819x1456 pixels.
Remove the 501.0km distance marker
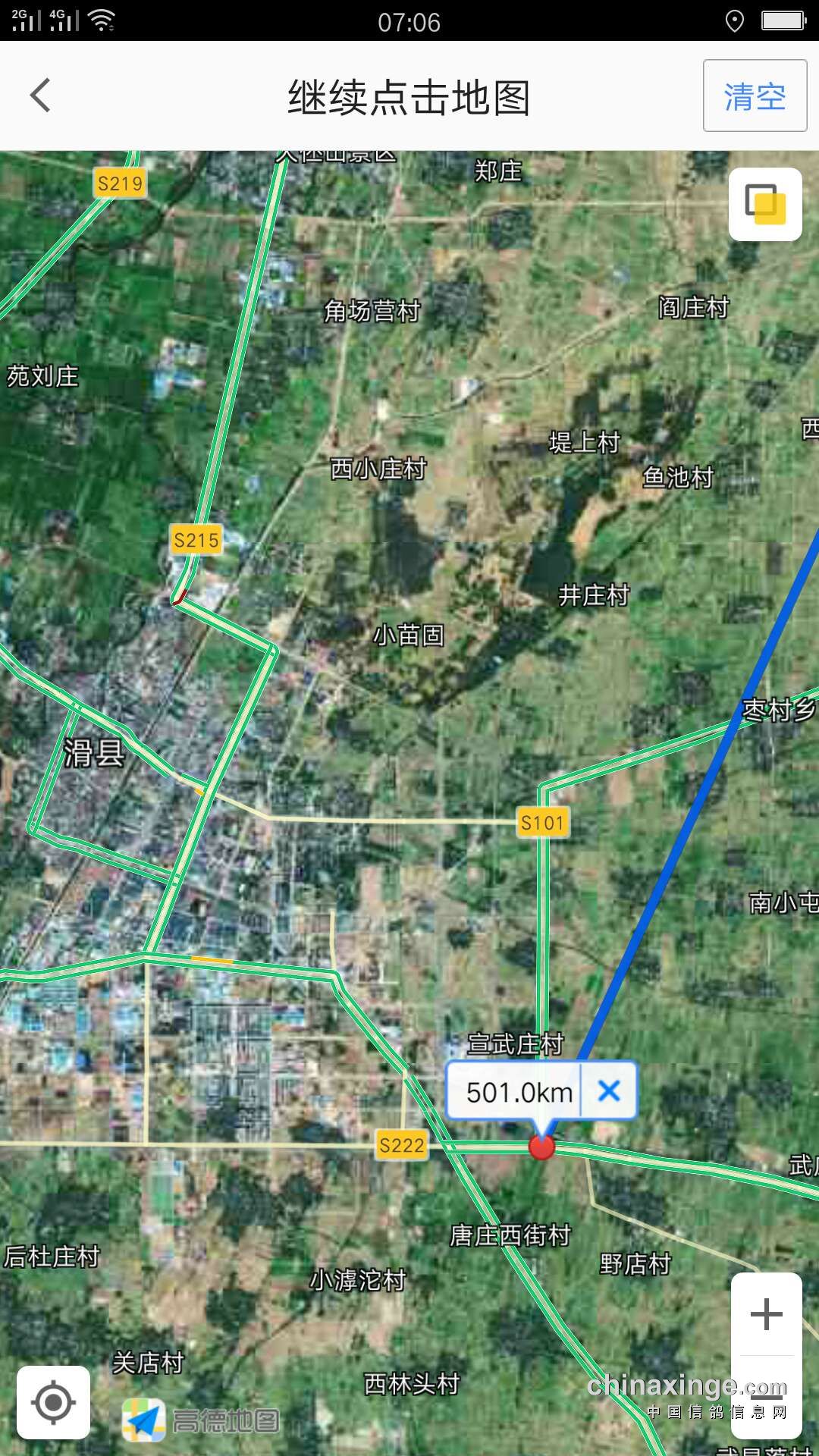[x=609, y=1091]
